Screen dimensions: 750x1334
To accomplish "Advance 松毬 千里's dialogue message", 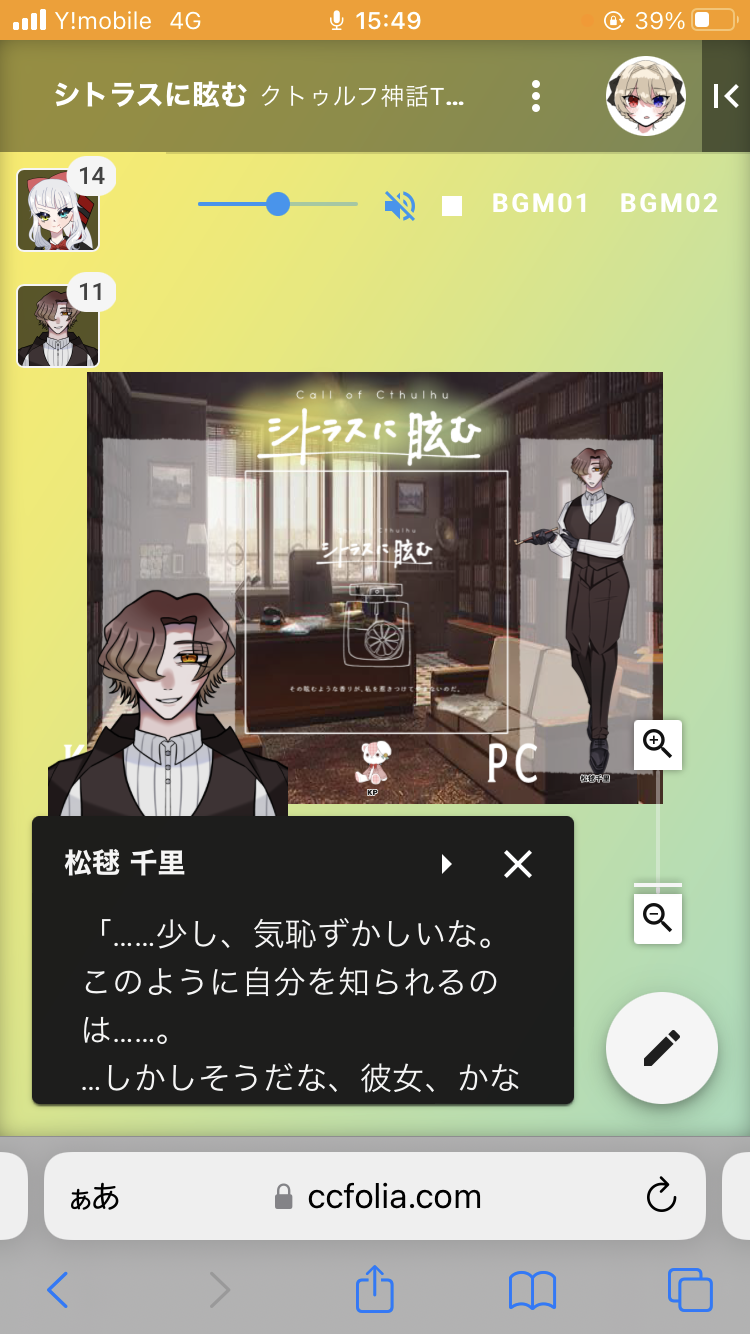I will 447,864.
